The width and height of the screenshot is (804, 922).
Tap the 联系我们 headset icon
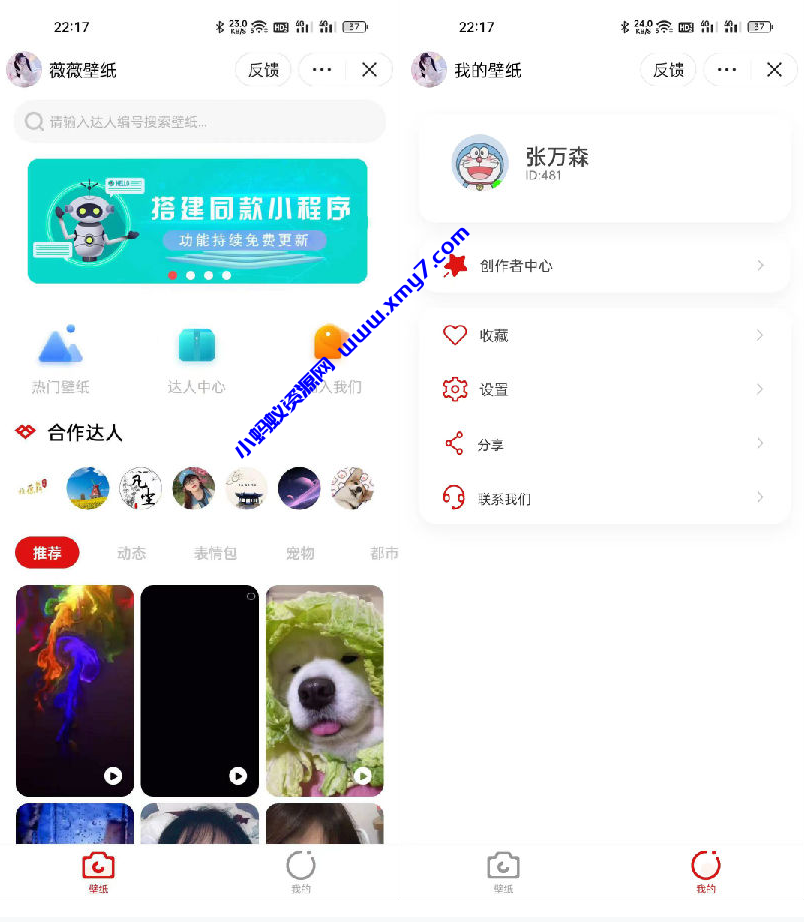456,497
